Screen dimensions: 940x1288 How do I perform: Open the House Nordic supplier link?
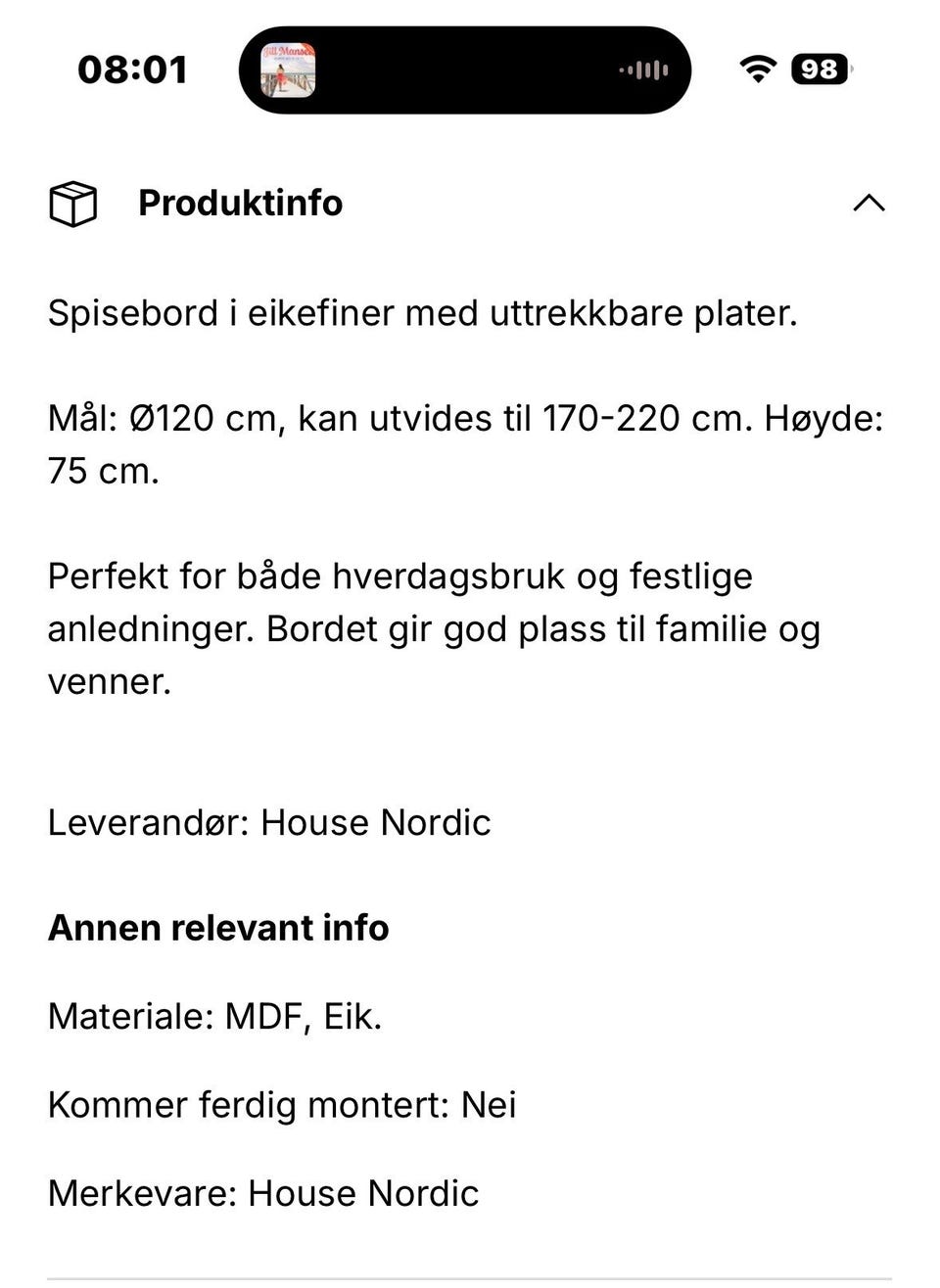[x=375, y=822]
